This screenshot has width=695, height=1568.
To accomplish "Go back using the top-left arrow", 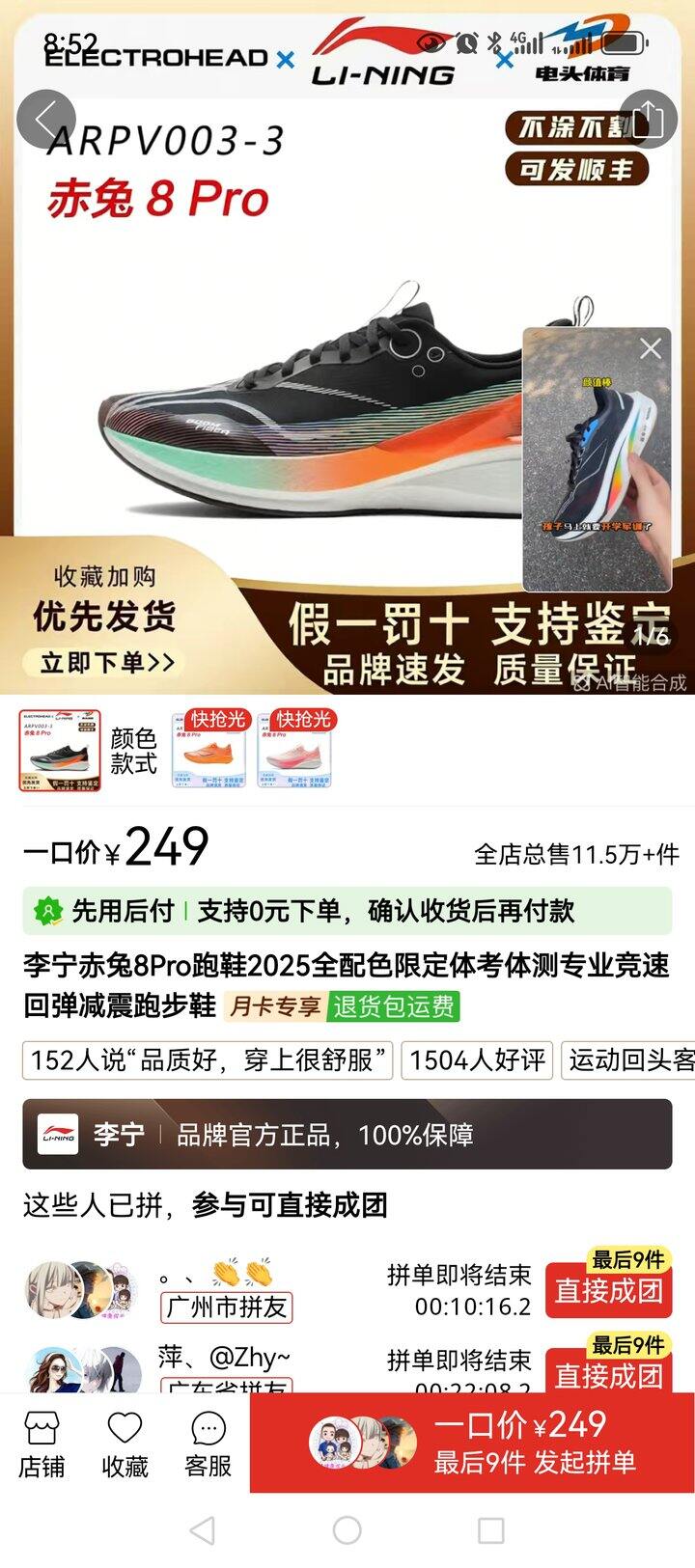I will 45,120.
